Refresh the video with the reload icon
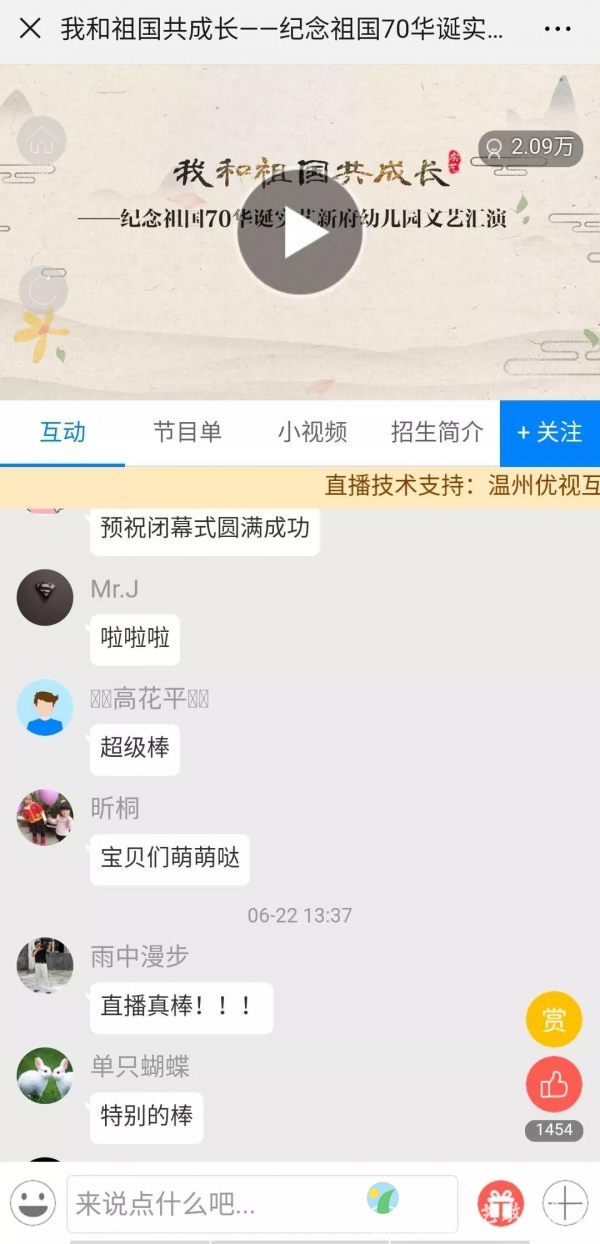 coord(42,290)
